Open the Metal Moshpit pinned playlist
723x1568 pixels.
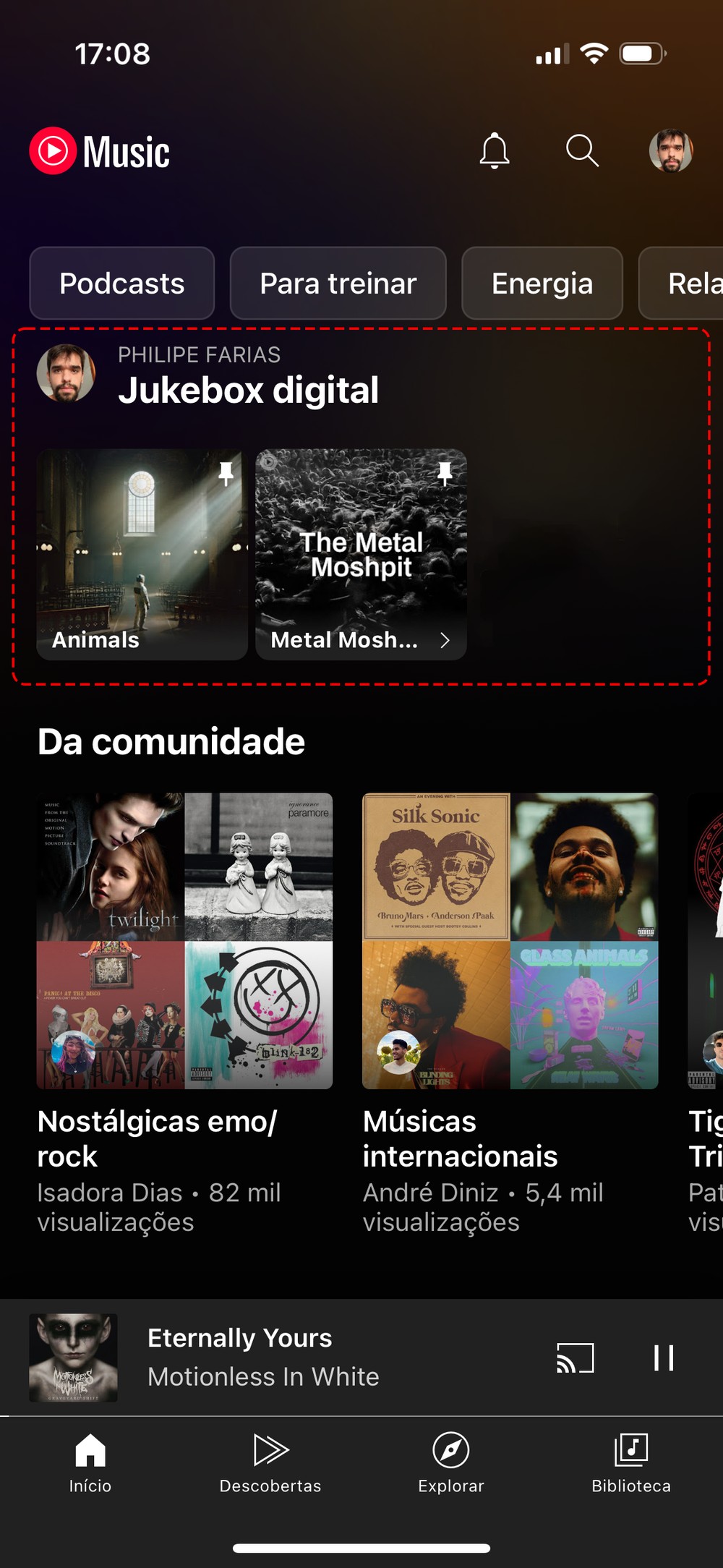point(361,554)
